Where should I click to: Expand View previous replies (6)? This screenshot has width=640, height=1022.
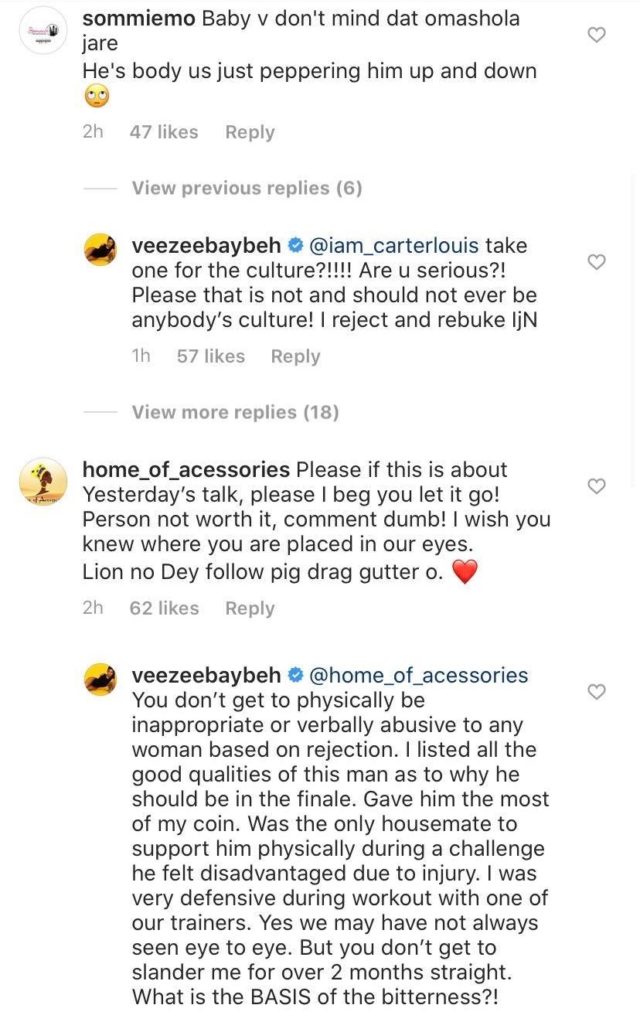(x=246, y=188)
